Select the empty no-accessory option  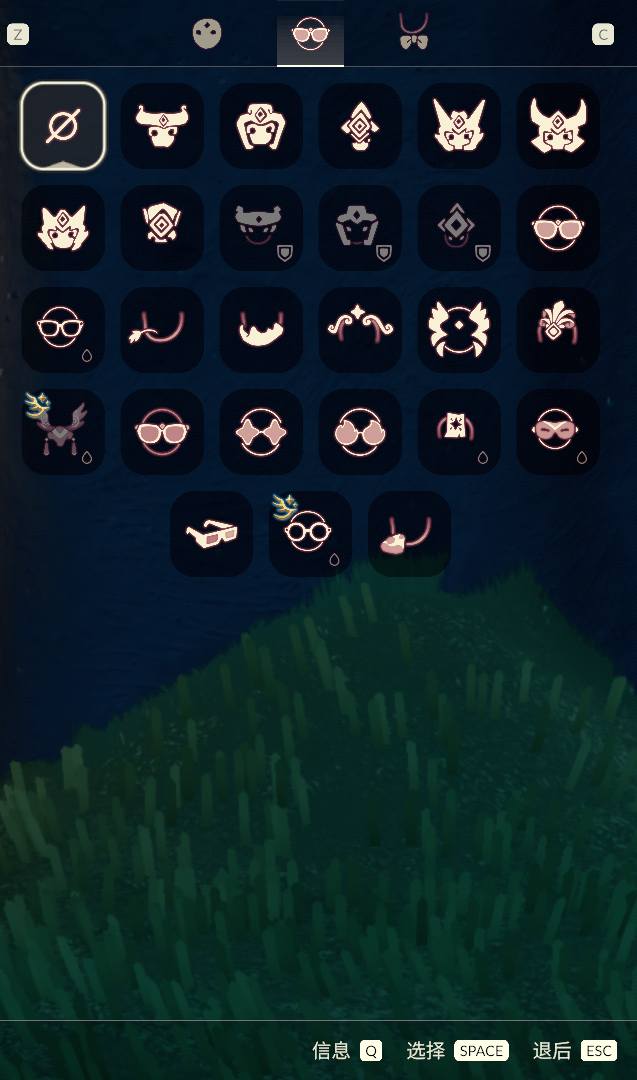63,126
